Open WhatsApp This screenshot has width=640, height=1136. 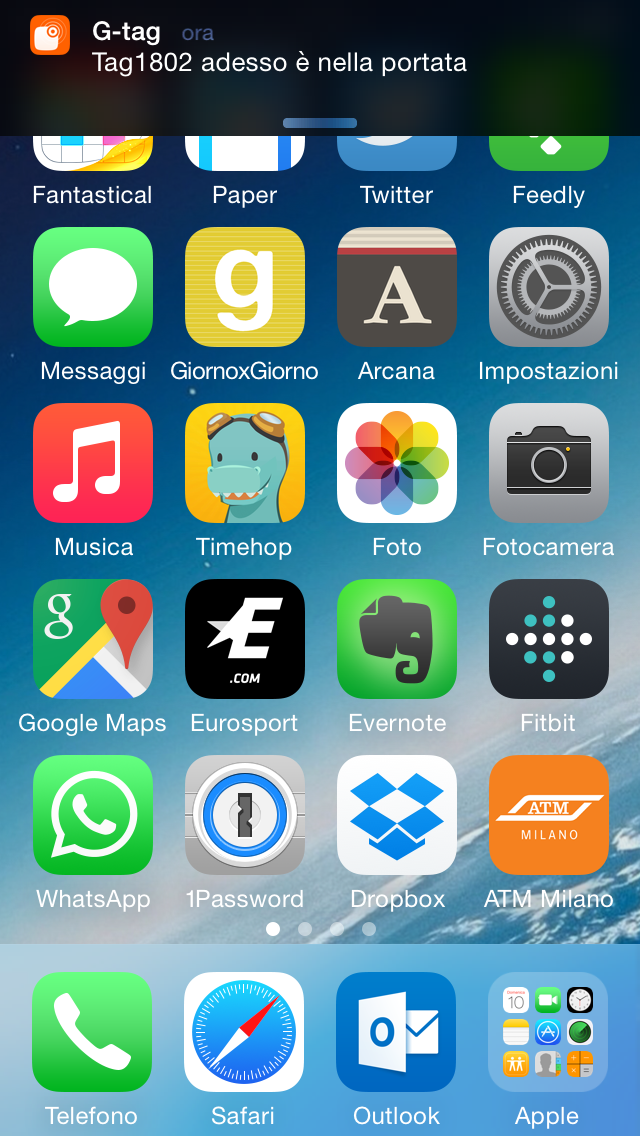[x=93, y=815]
